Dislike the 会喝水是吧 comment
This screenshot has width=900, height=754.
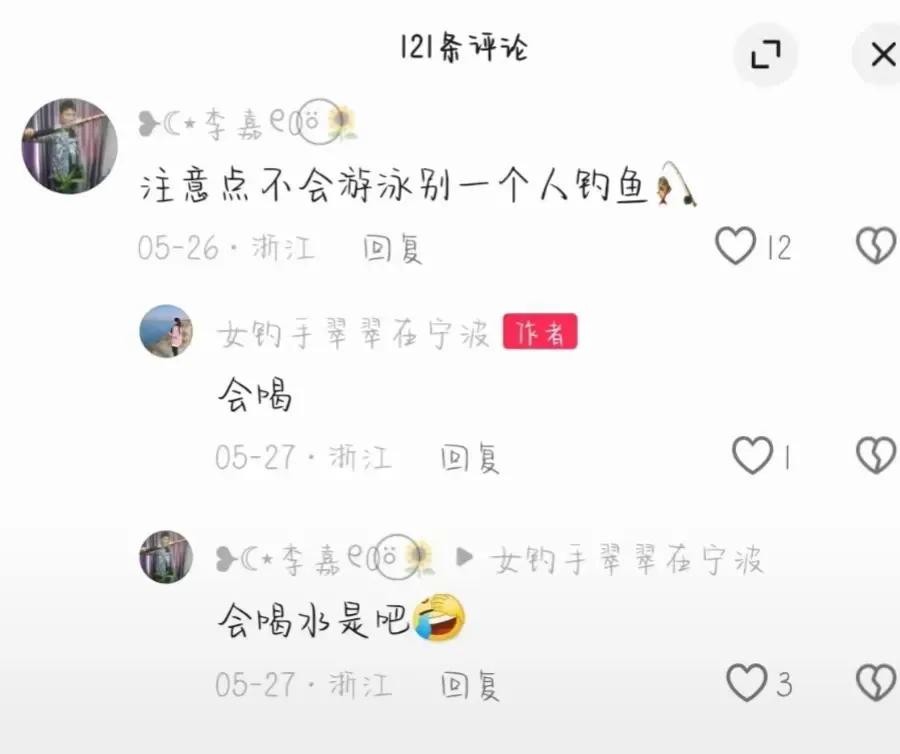pos(876,684)
